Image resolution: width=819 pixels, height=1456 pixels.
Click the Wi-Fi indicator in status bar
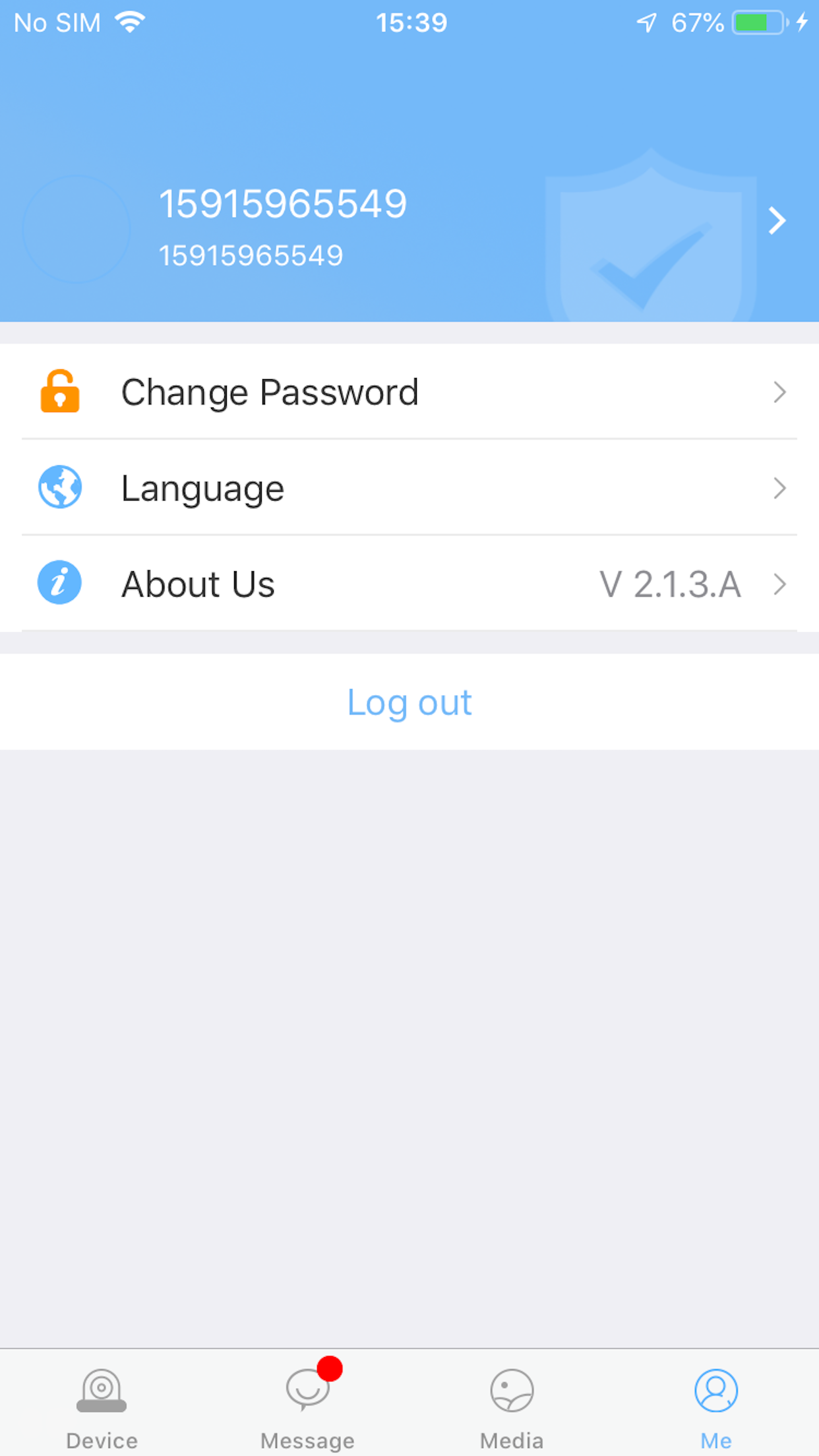(x=130, y=21)
